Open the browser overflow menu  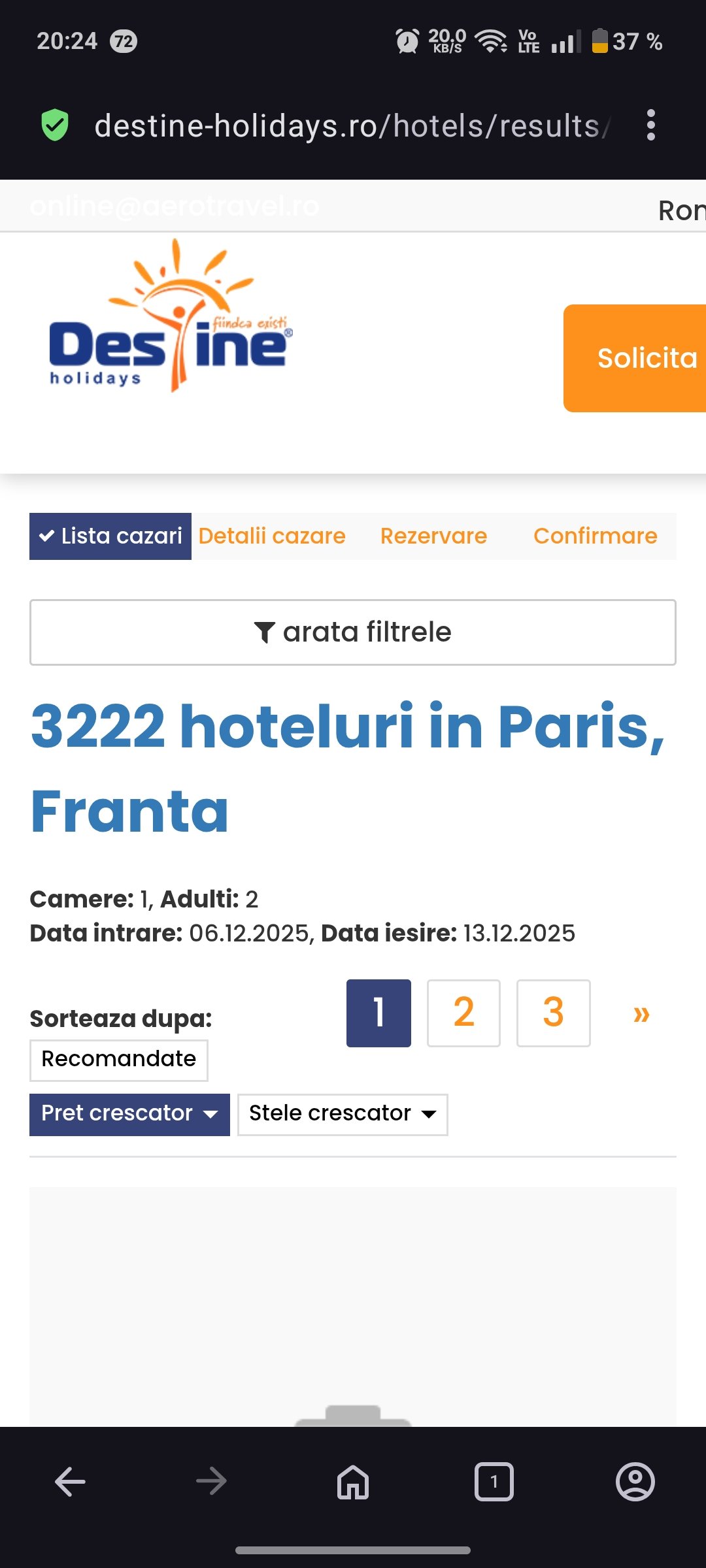(650, 125)
